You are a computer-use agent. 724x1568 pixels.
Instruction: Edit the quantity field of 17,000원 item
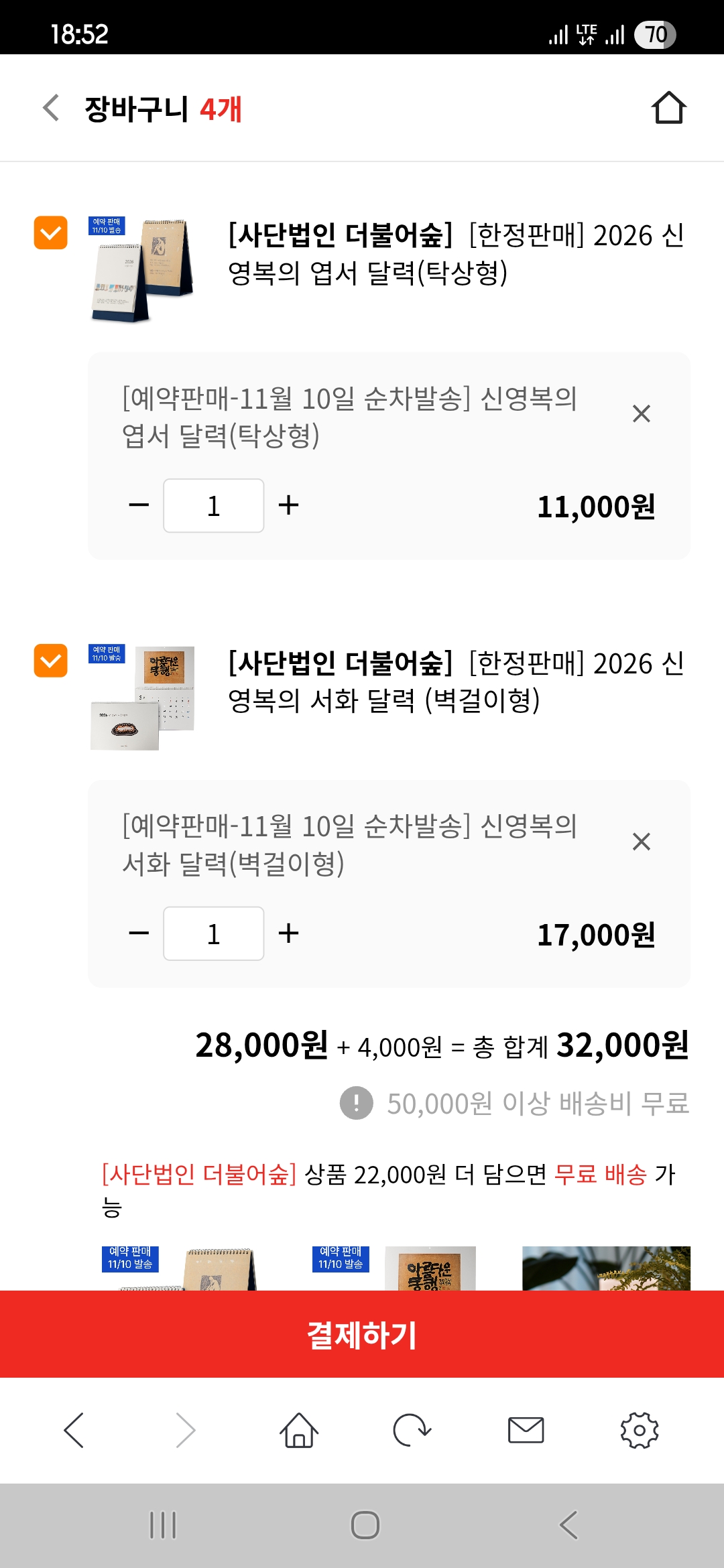pyautogui.click(x=213, y=934)
